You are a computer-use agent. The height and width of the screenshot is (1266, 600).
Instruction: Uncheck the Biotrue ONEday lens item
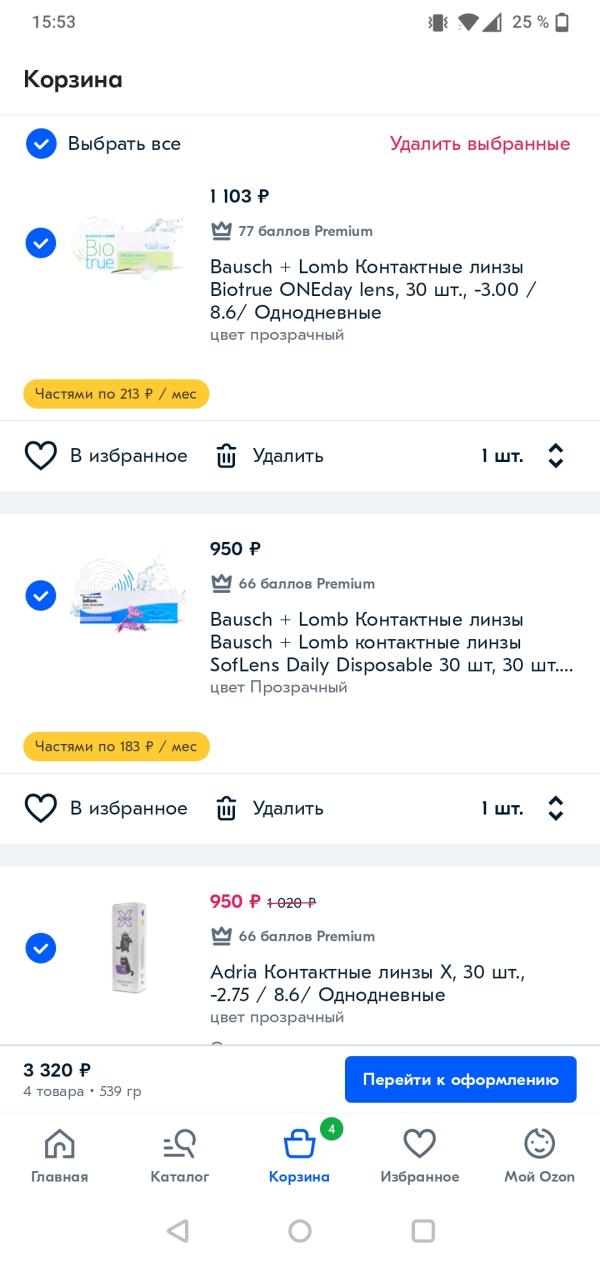pos(41,243)
